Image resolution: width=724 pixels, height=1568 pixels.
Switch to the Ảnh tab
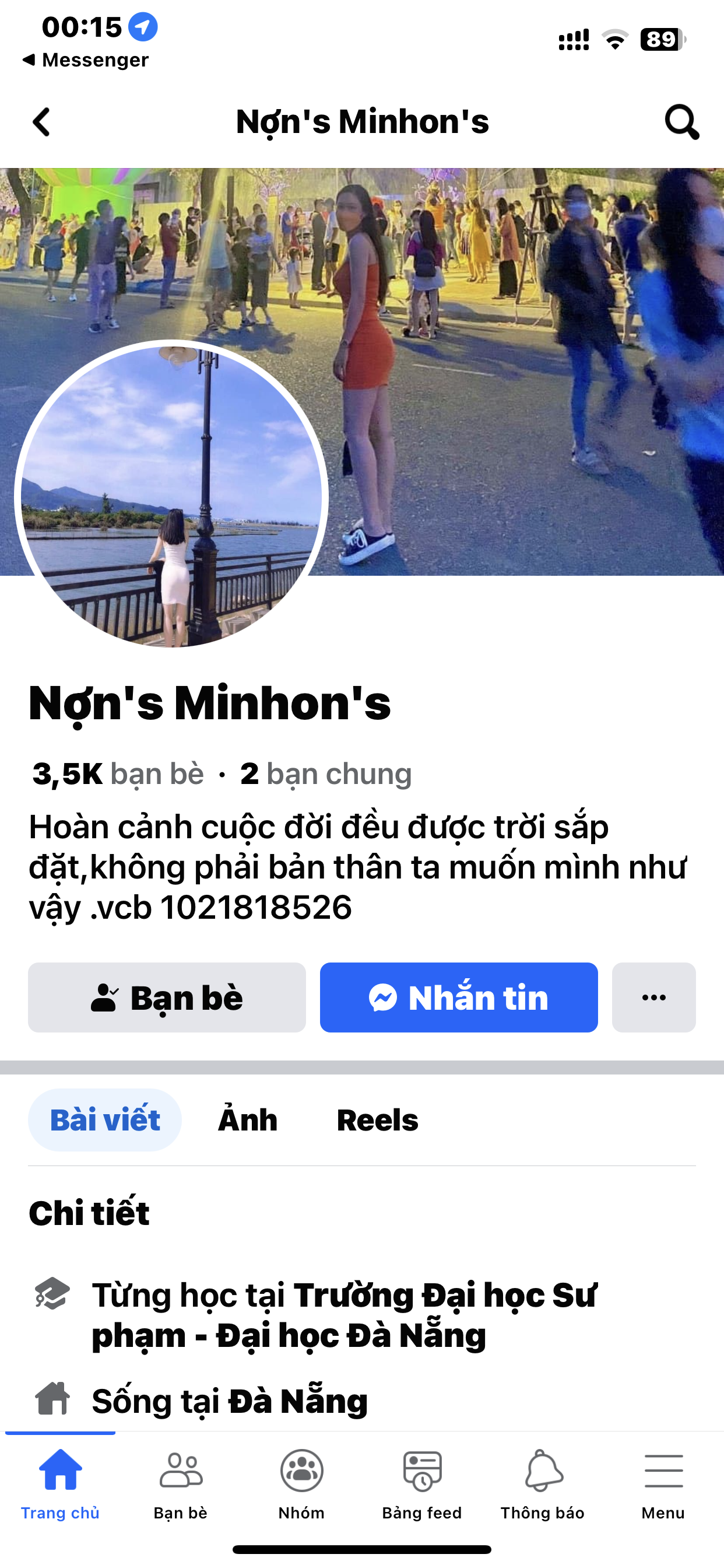[248, 1120]
